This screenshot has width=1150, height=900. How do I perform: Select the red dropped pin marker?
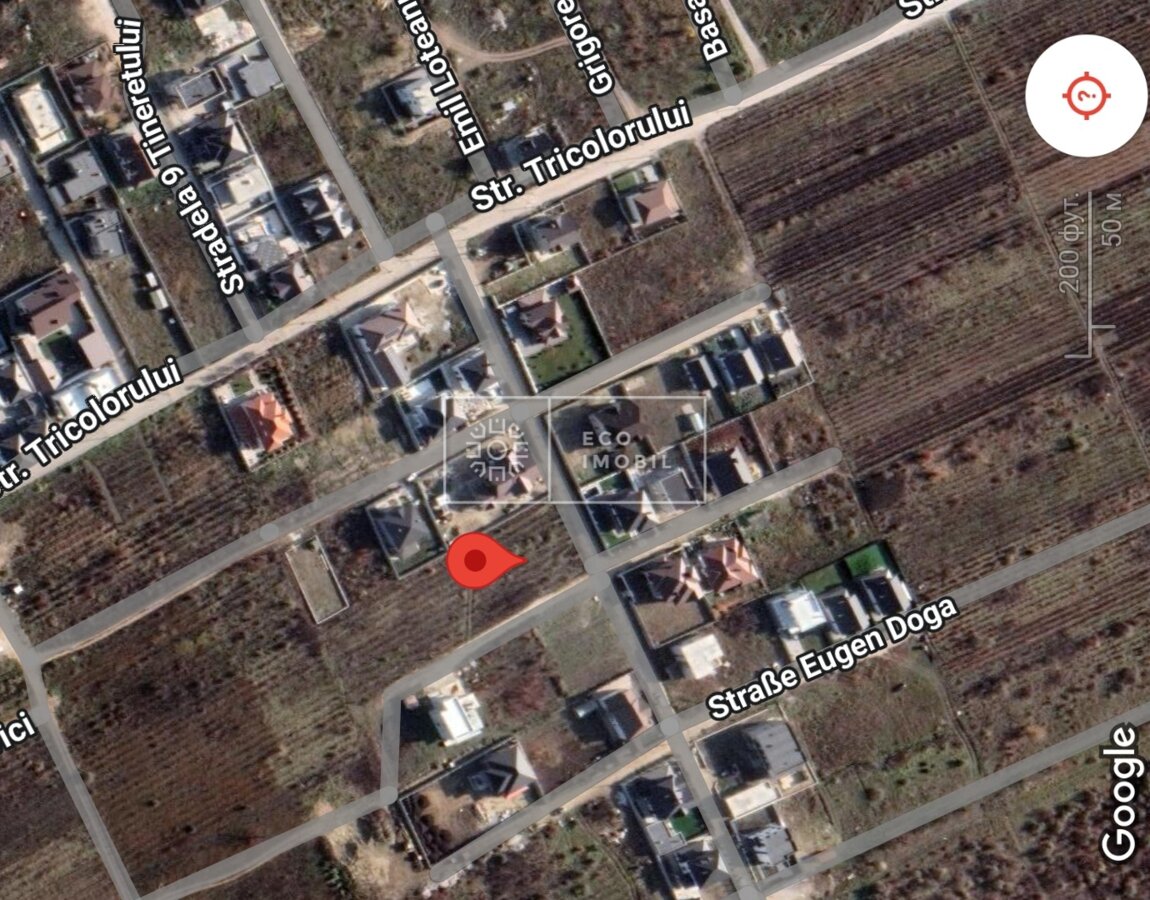point(481,561)
